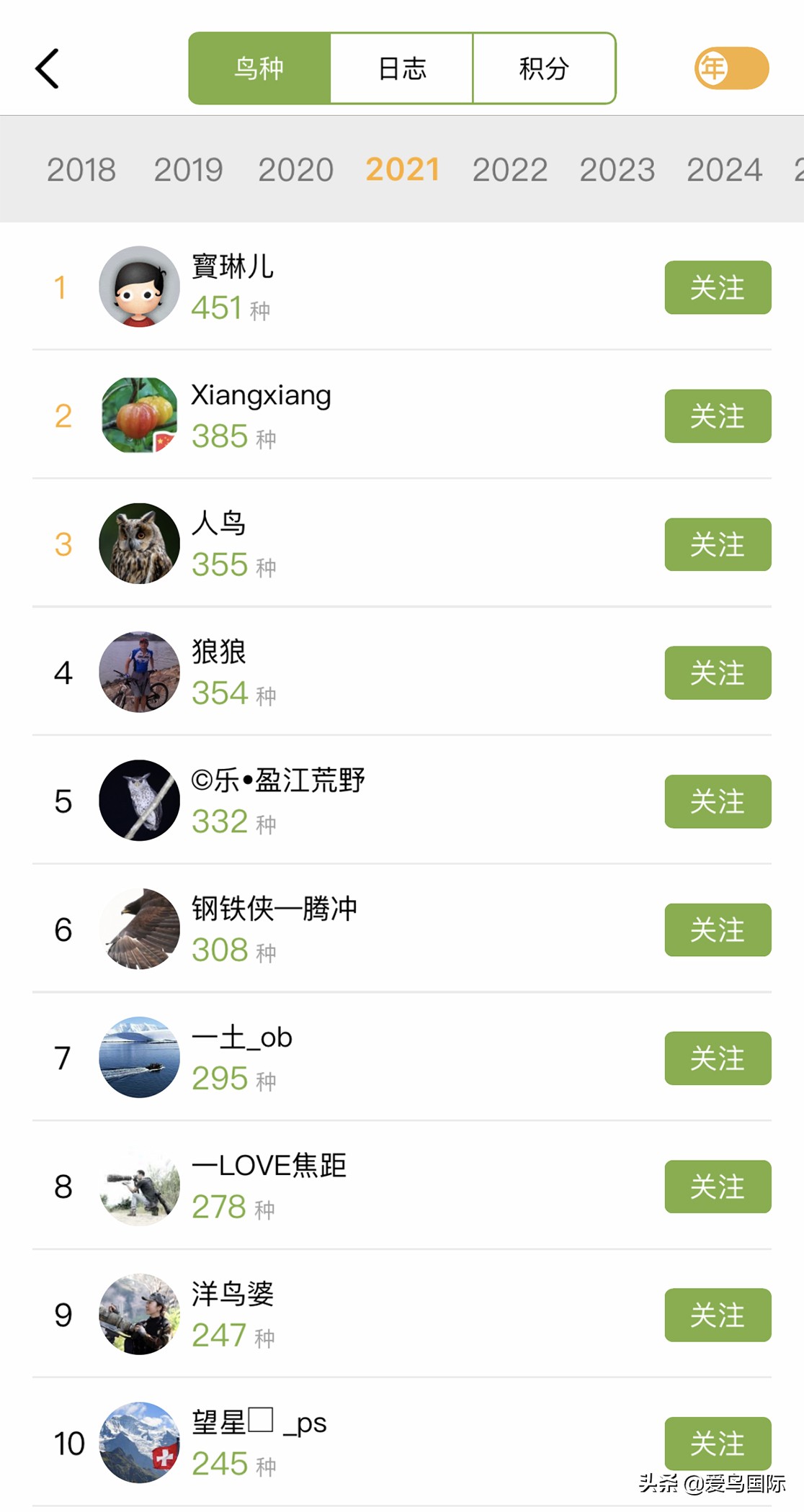The height and width of the screenshot is (1512, 804).
Task: Open 狼狼's cyclist profile picture
Action: tap(139, 672)
